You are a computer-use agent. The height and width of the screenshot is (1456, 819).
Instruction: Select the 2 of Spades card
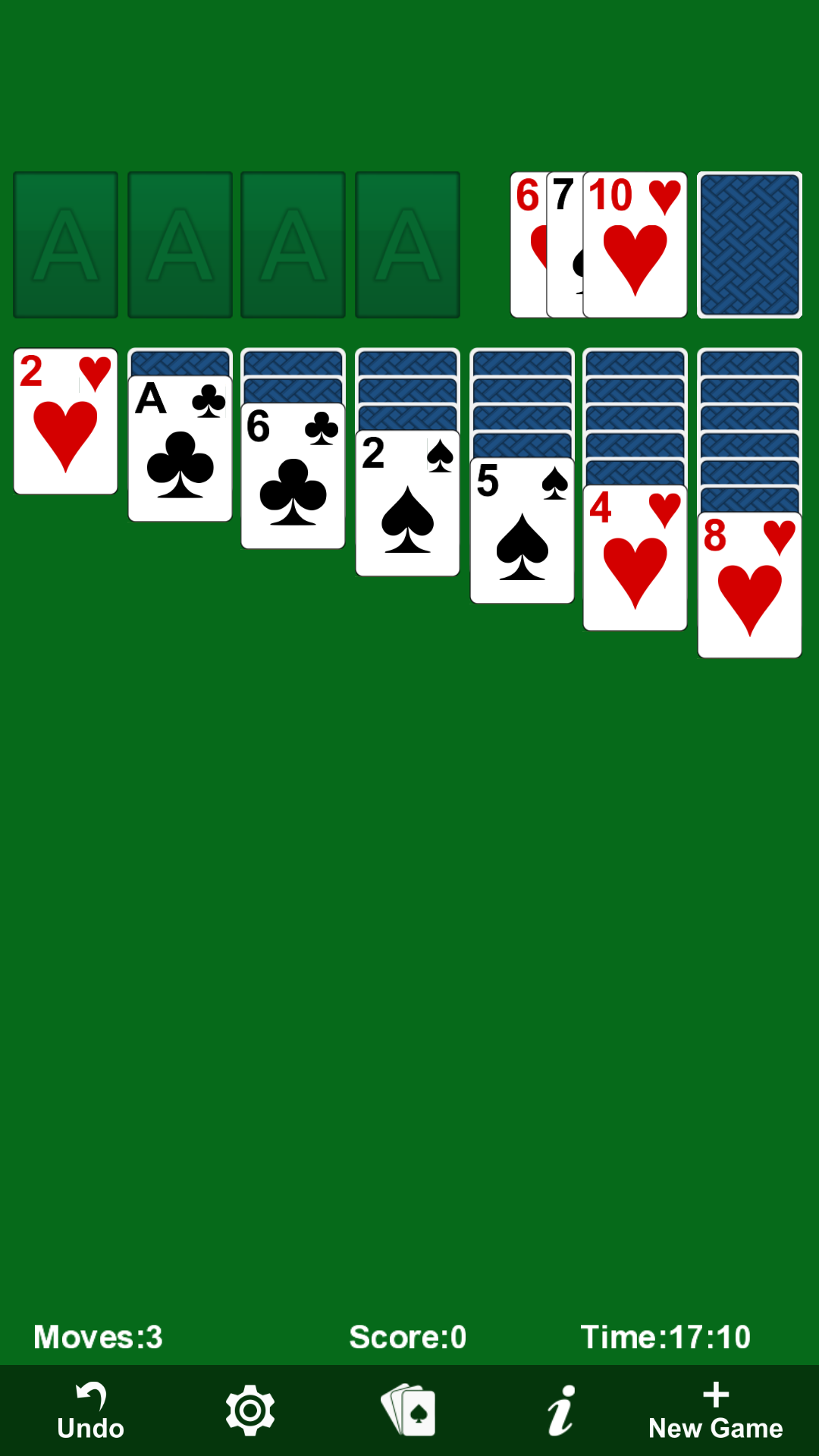(407, 504)
